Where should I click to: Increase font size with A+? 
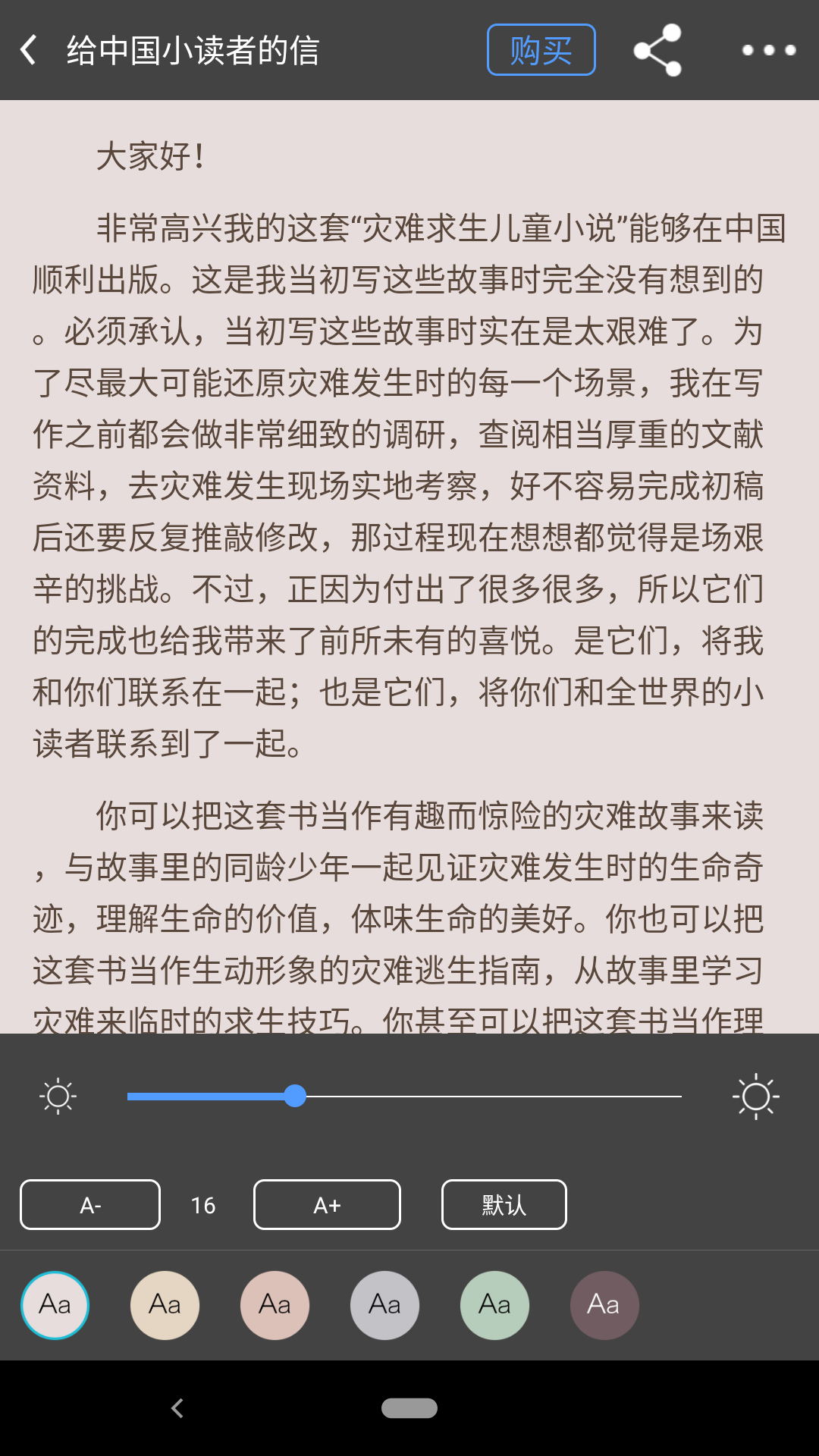click(x=327, y=1204)
